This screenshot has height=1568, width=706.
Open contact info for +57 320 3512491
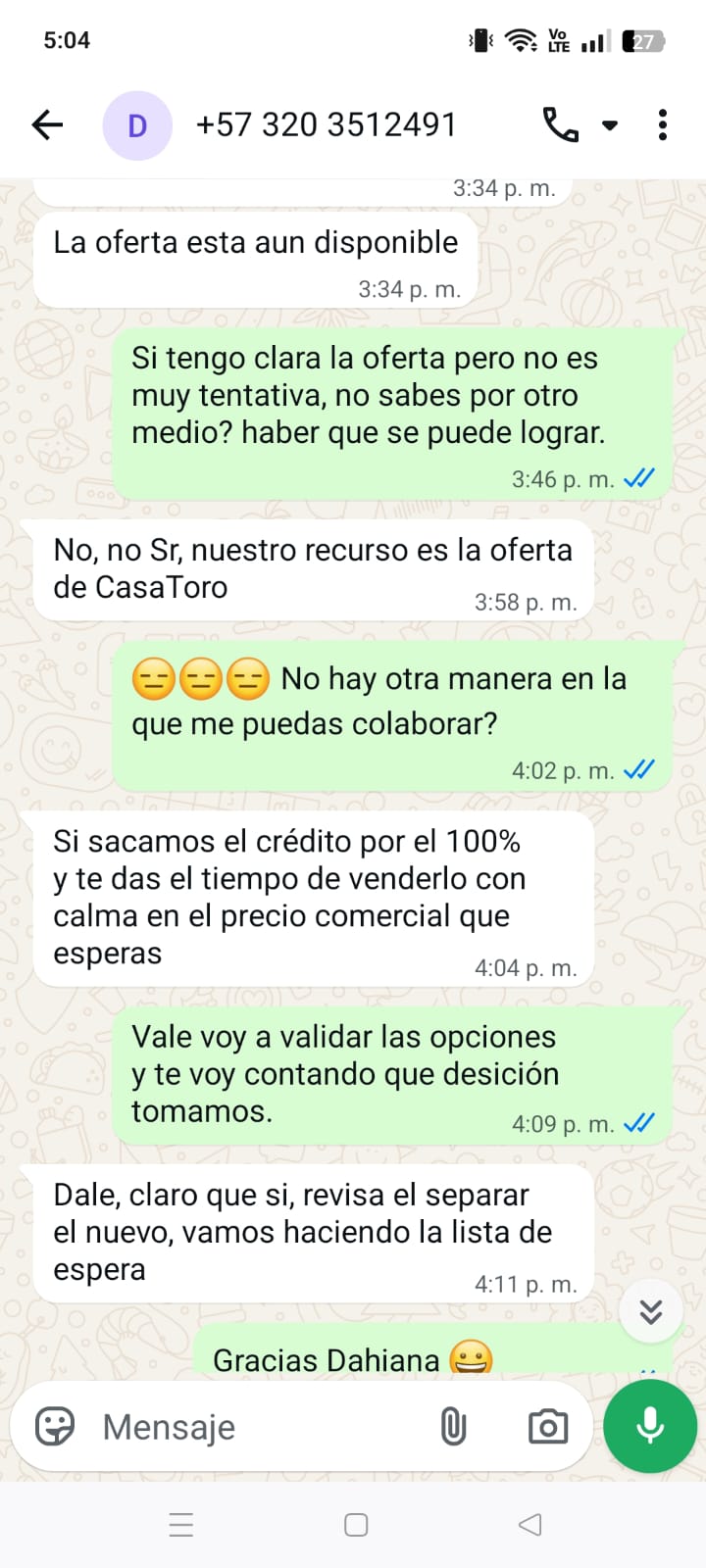coord(327,125)
